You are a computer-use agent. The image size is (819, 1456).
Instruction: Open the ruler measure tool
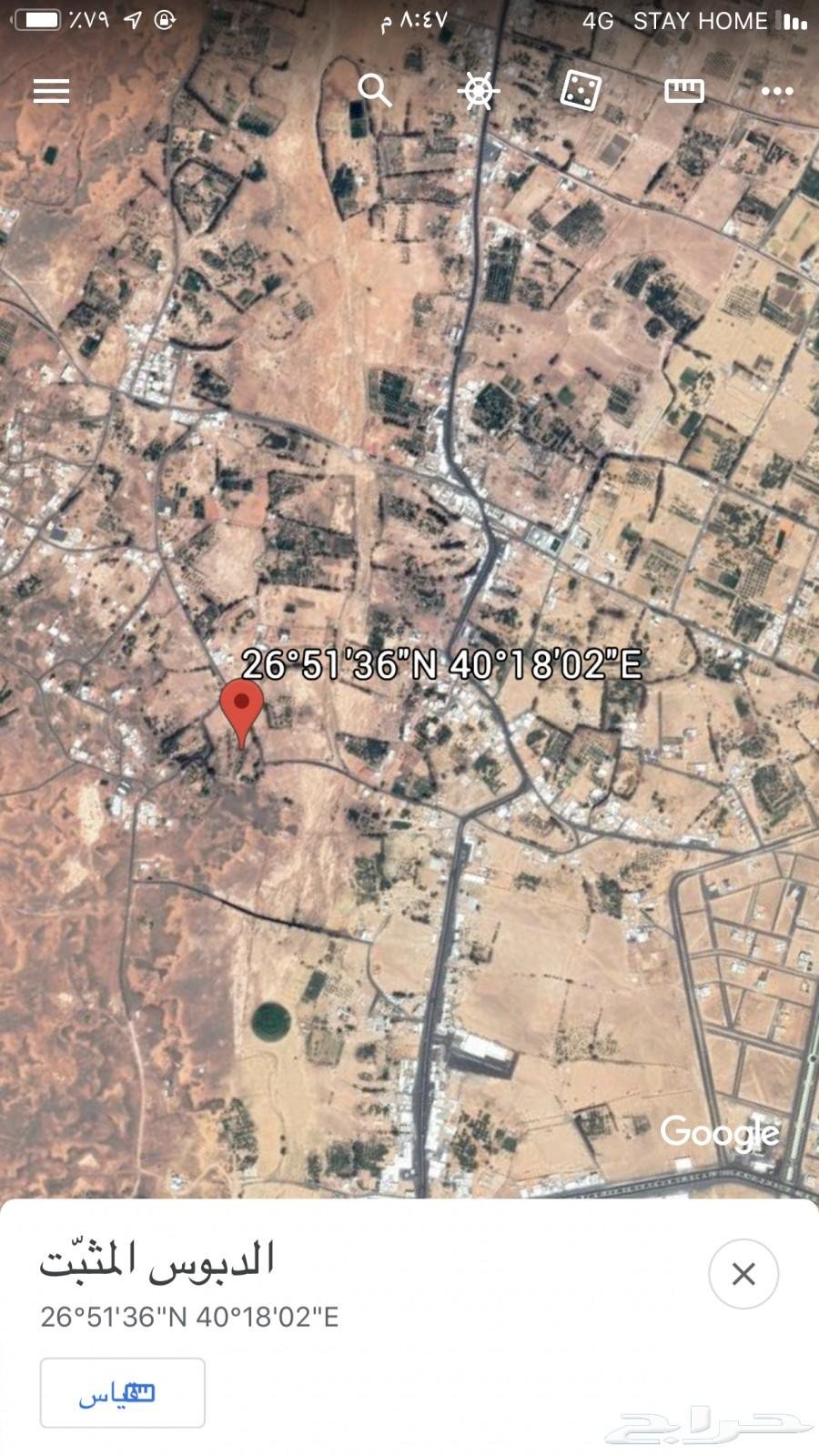point(683,91)
